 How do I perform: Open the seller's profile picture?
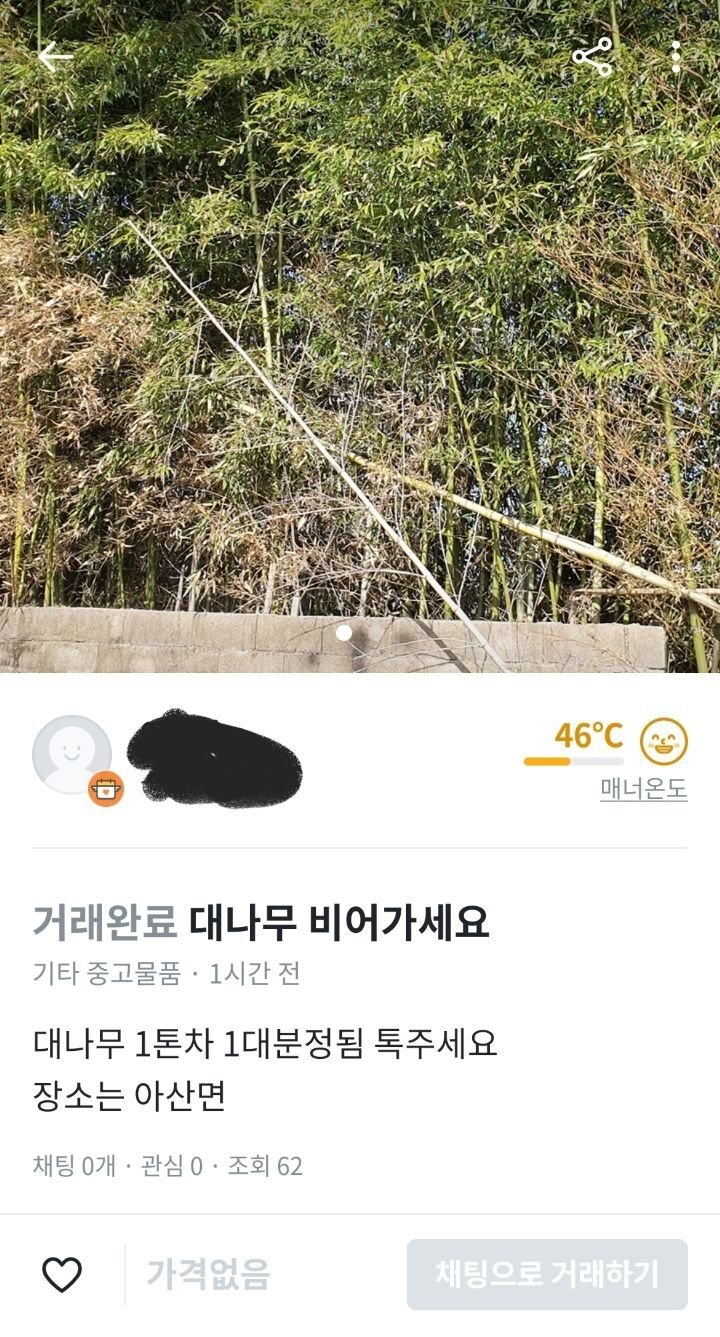point(72,755)
